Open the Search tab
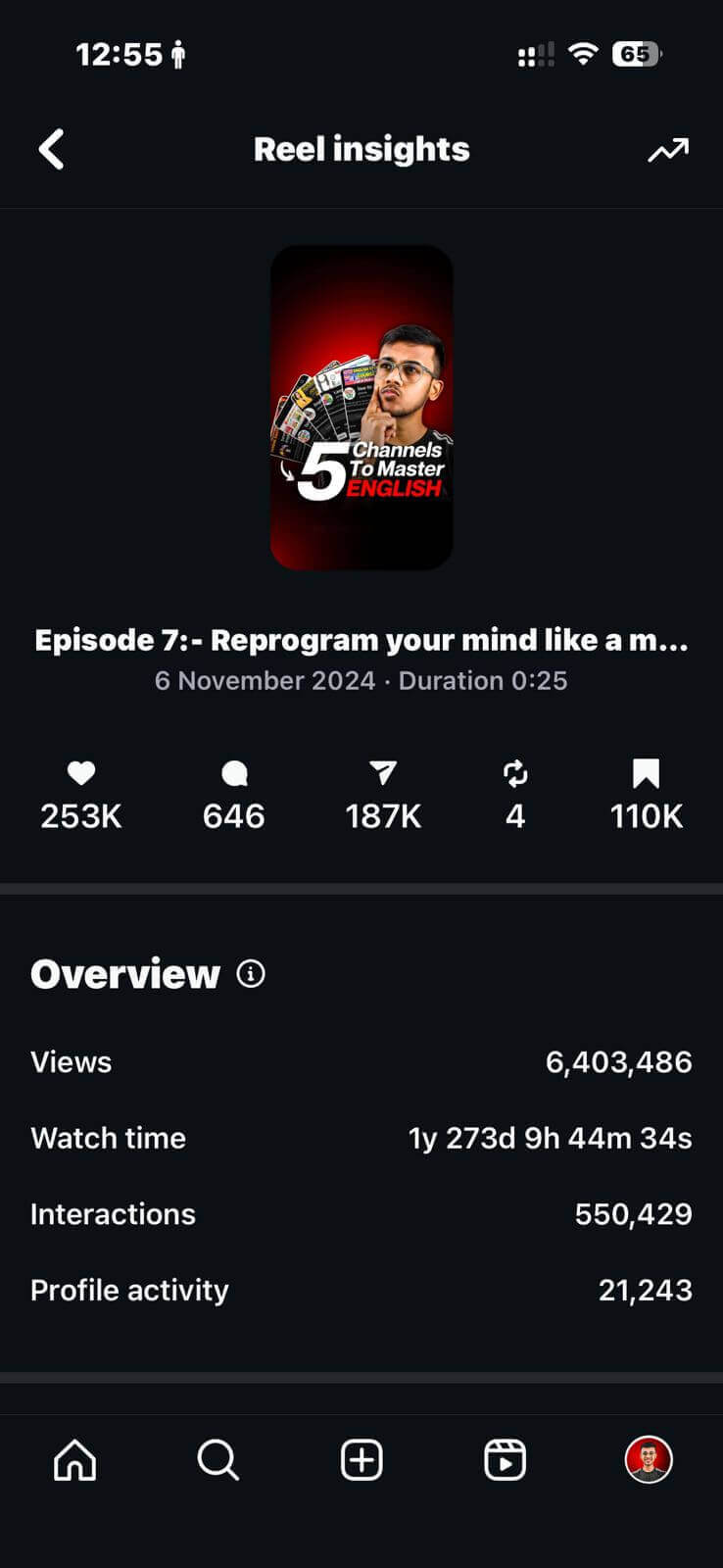 point(217,1460)
